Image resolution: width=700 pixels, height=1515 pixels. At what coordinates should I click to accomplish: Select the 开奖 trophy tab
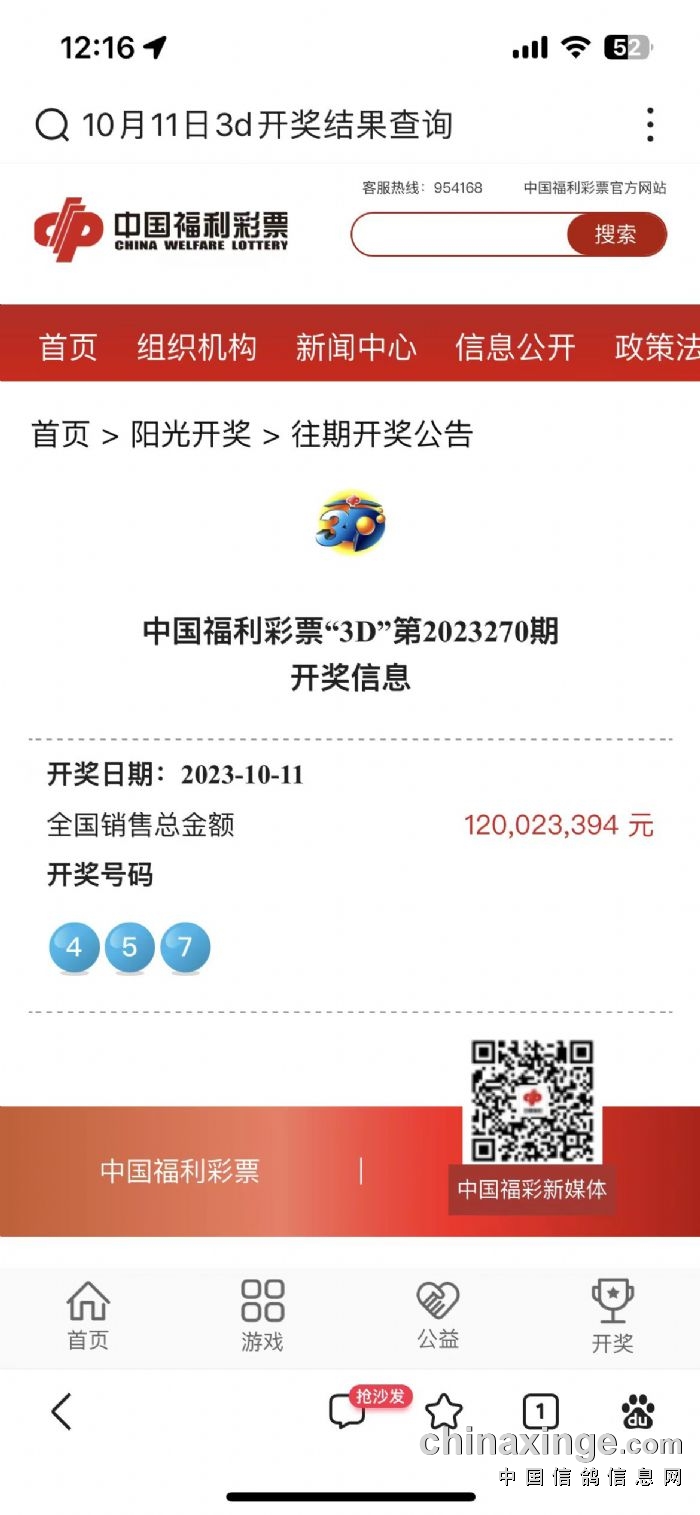[612, 1316]
